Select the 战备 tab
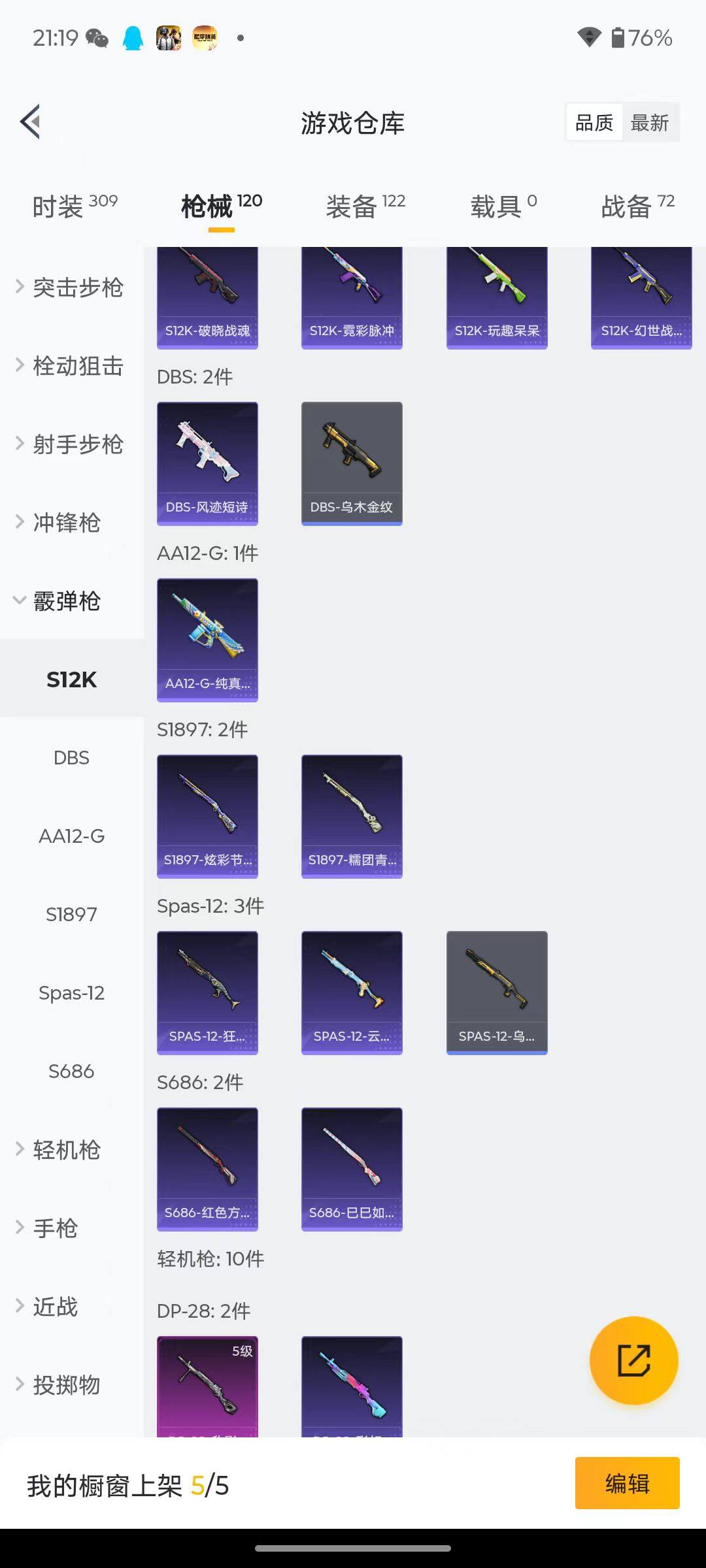This screenshot has height=1568, width=706. (637, 206)
